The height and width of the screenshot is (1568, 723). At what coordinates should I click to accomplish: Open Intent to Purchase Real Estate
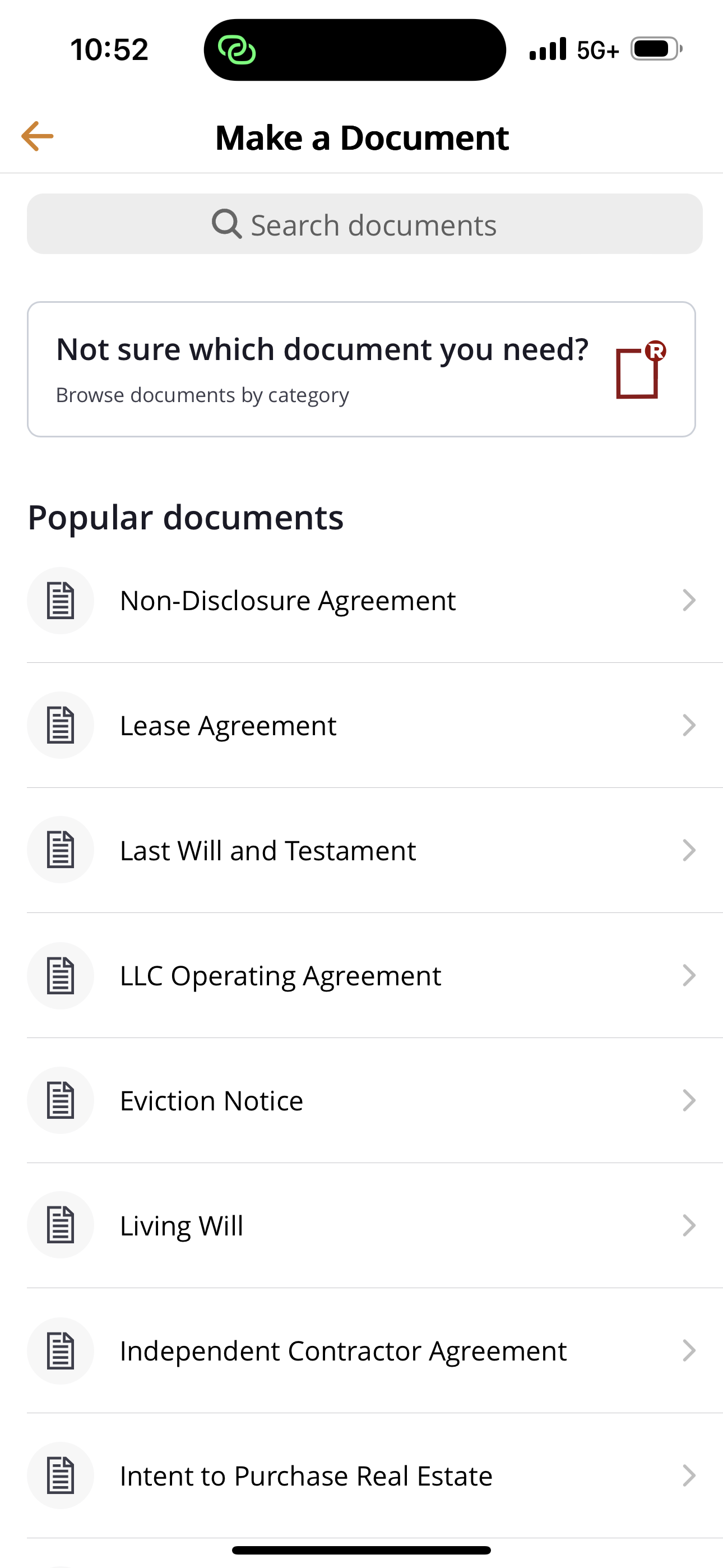coord(361,1476)
